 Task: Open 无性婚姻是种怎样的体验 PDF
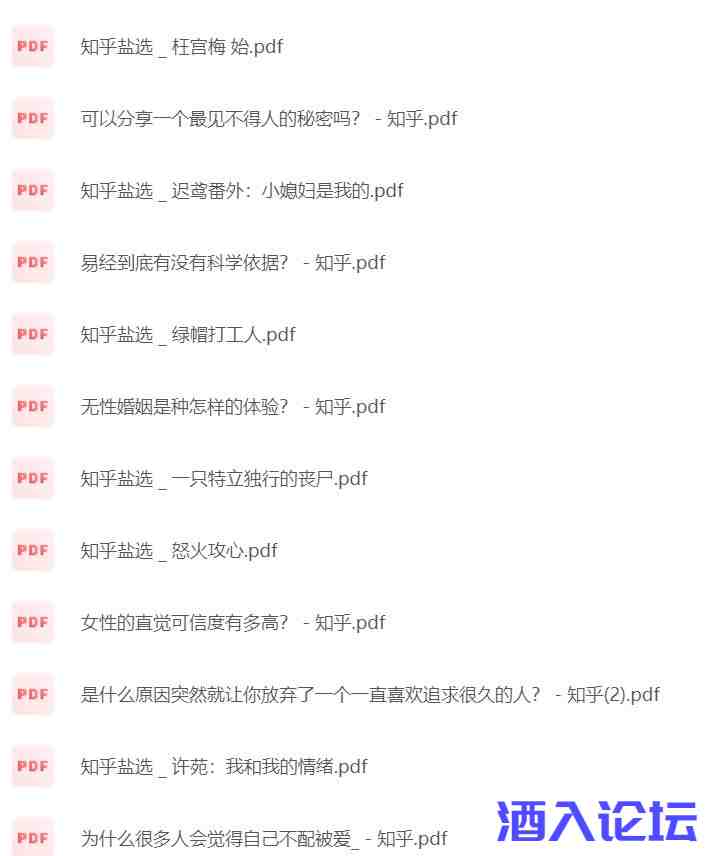[x=232, y=407]
